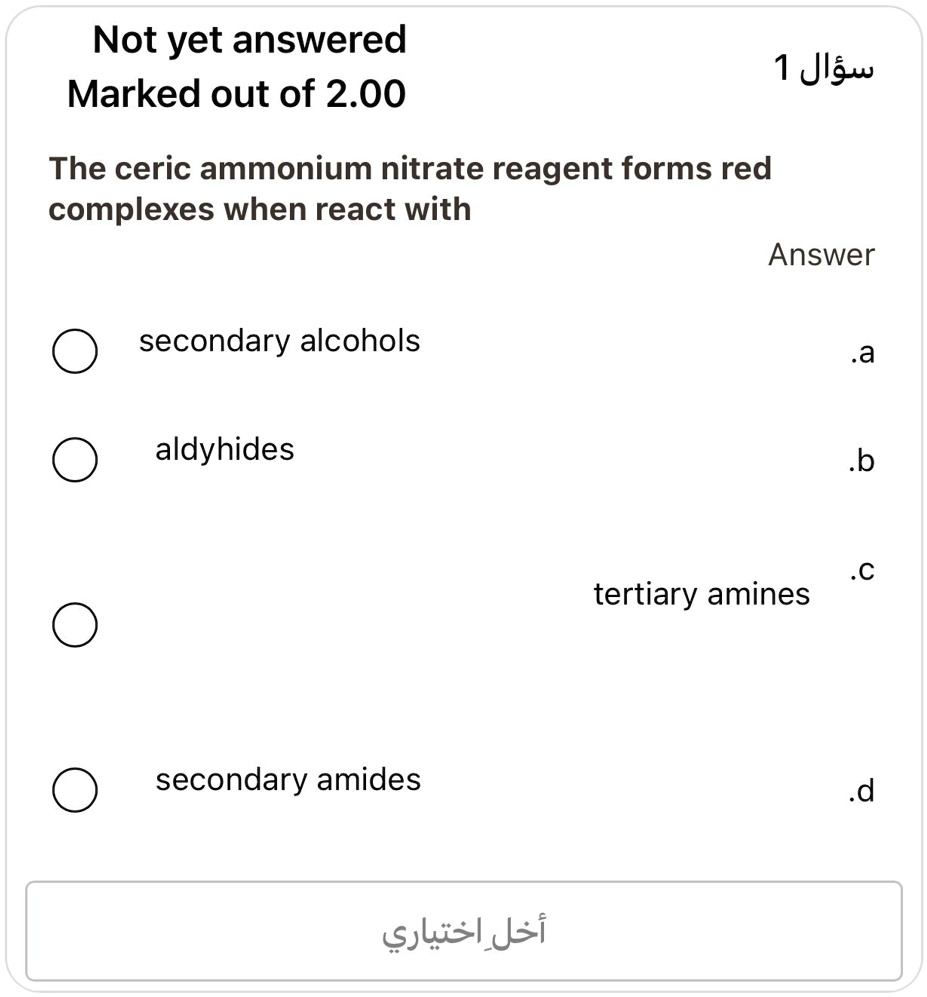The width and height of the screenshot is (927, 997).
Task: Clear my choice with the Arabic button
Action: tap(464, 931)
